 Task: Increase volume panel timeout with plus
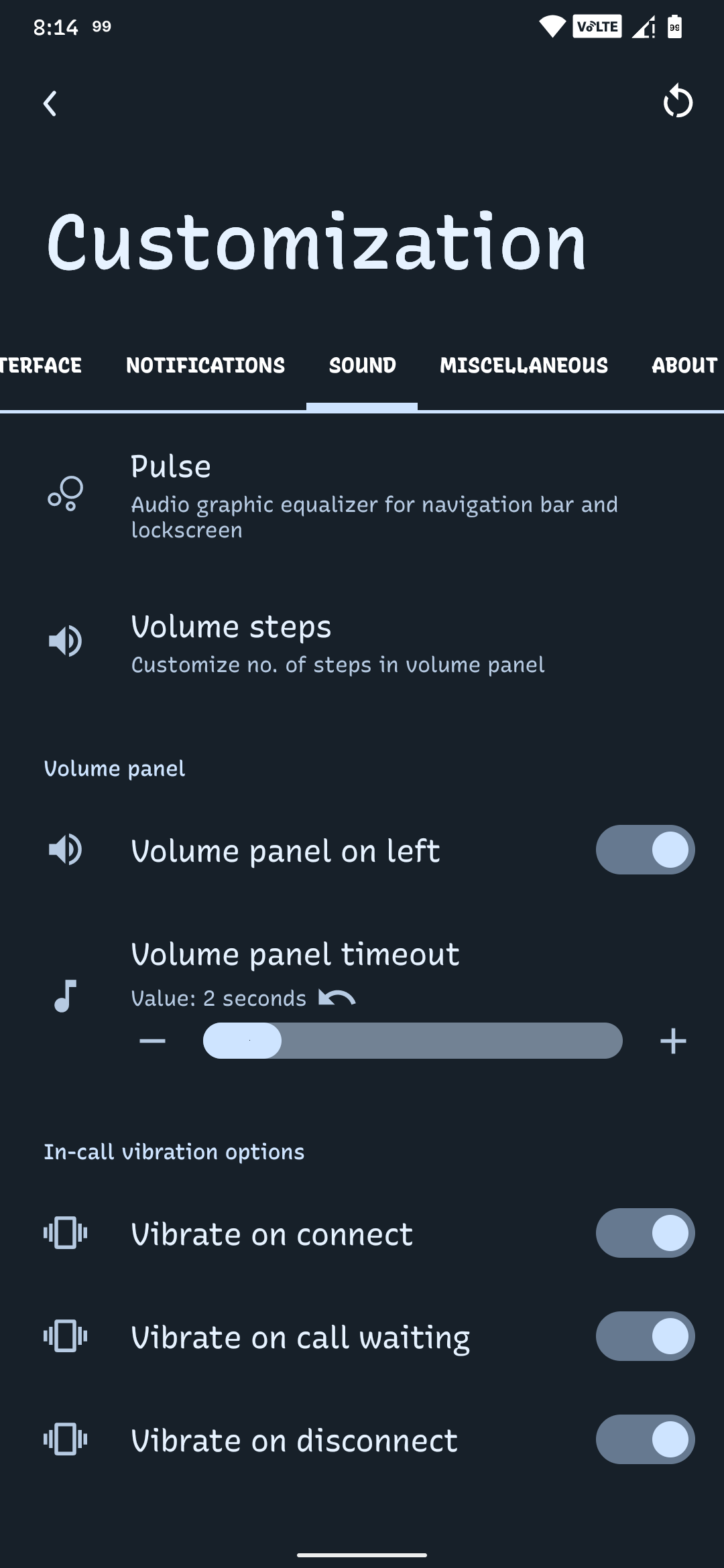(673, 1041)
